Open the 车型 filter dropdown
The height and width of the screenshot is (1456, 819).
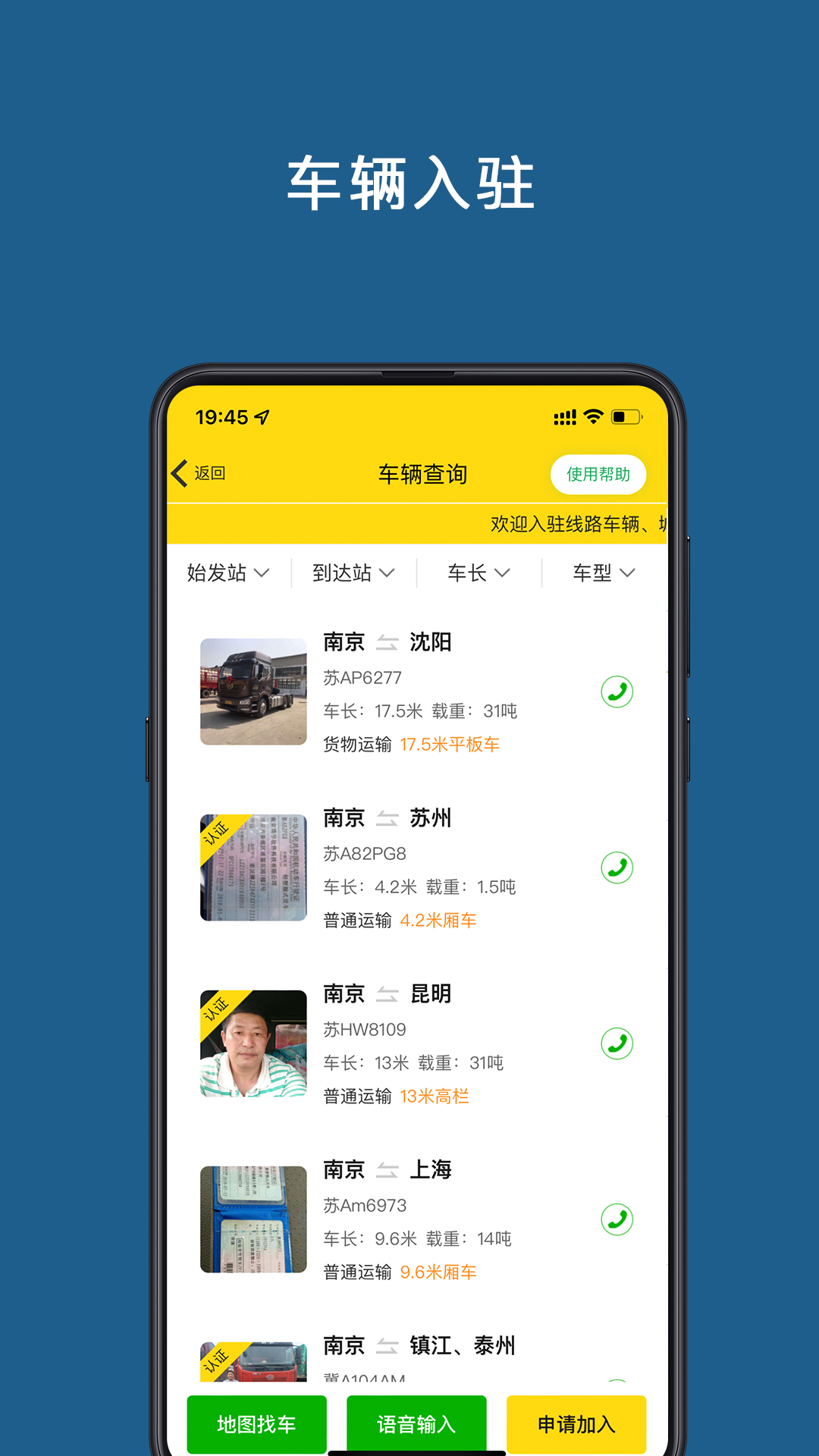[601, 573]
